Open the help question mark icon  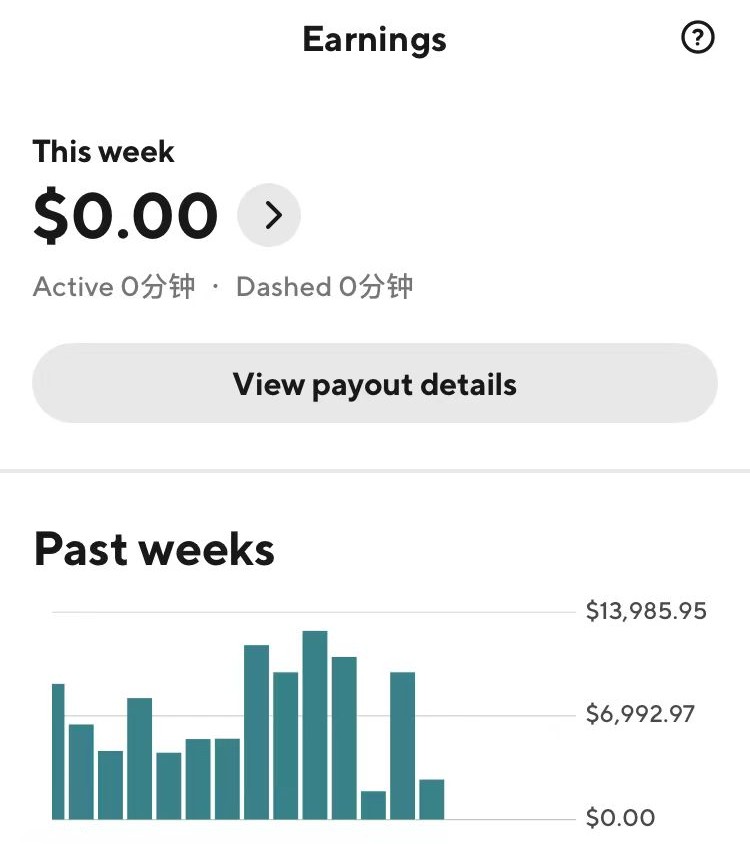click(697, 39)
